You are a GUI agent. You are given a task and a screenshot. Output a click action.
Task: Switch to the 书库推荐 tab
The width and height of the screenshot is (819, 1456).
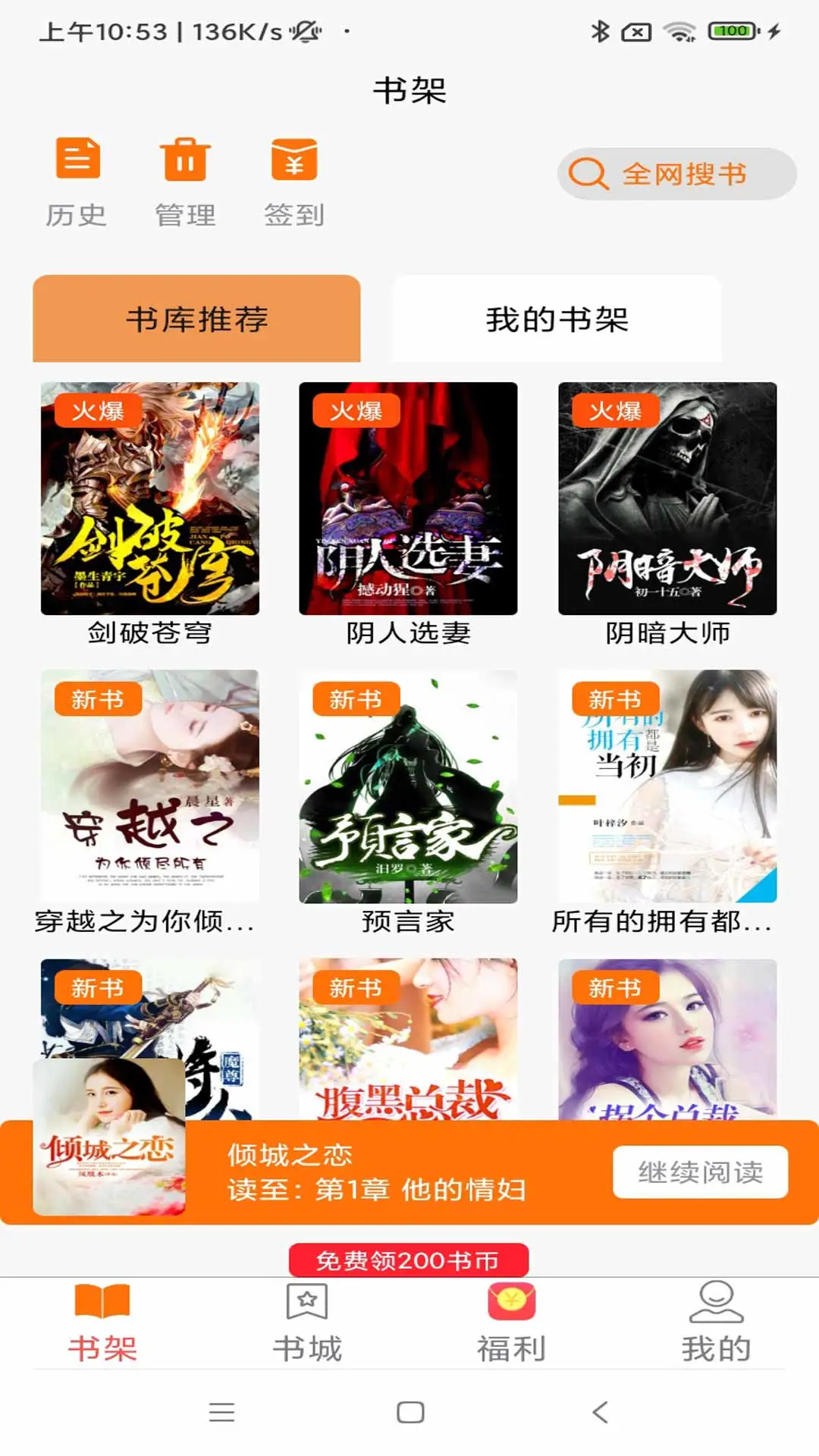(196, 318)
